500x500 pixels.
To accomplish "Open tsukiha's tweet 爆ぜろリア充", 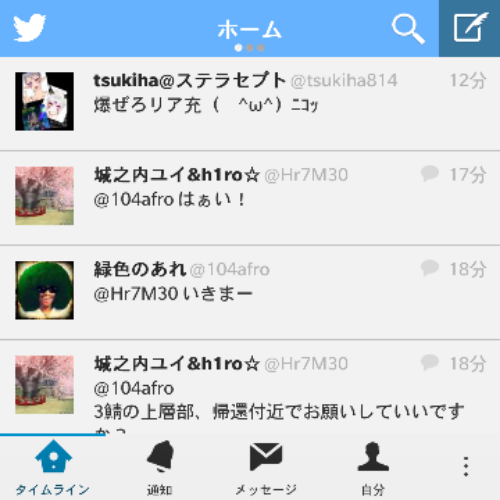I will 250,104.
